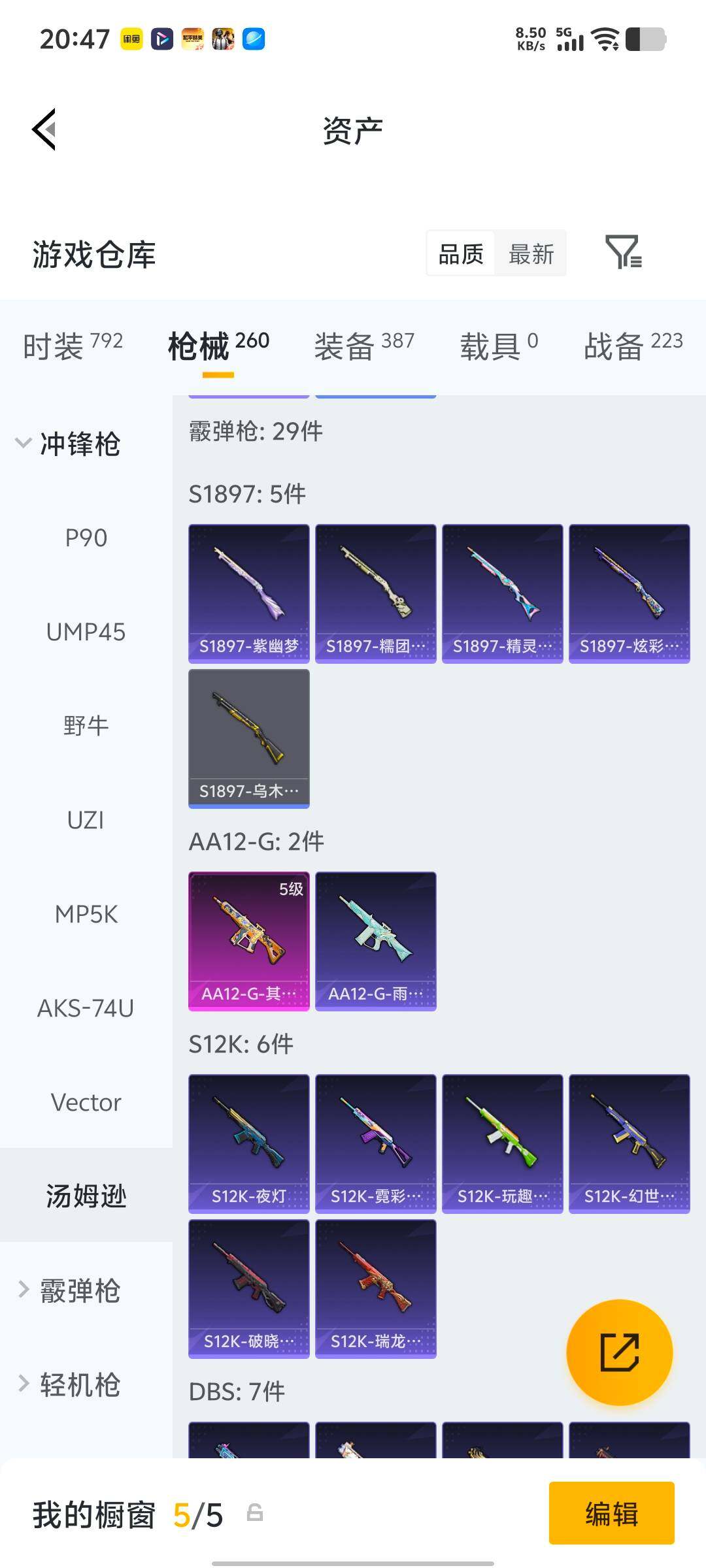Open the S1897-紫幽梦 skin card
This screenshot has height=1568, width=706.
pos(249,593)
